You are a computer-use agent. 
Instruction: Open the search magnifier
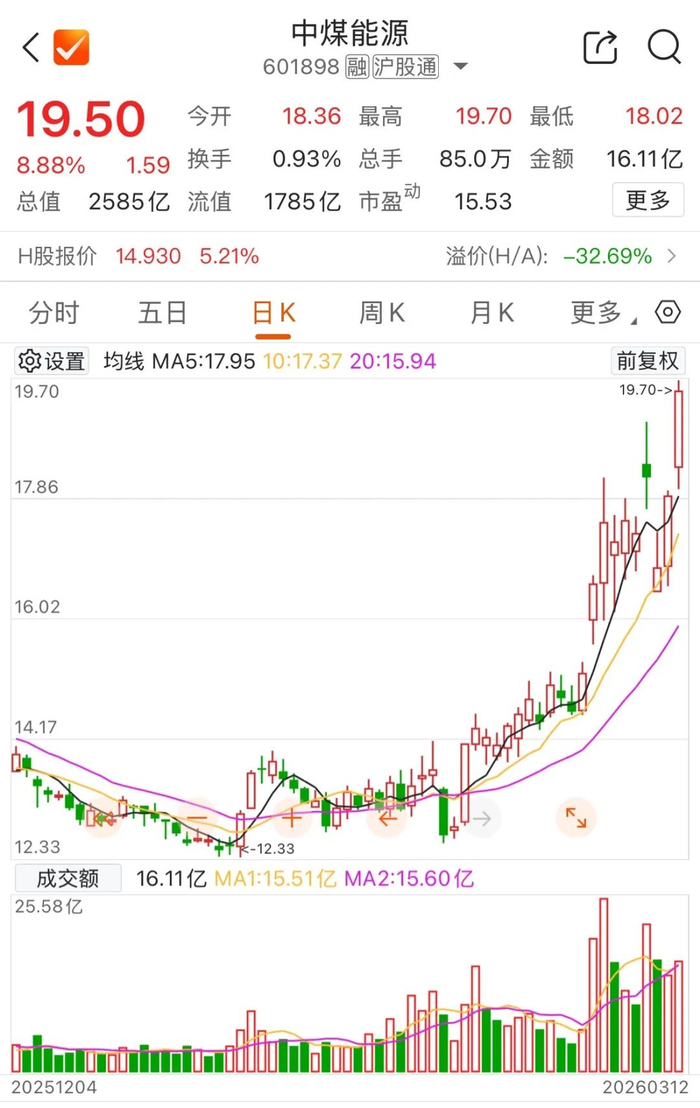[x=663, y=47]
